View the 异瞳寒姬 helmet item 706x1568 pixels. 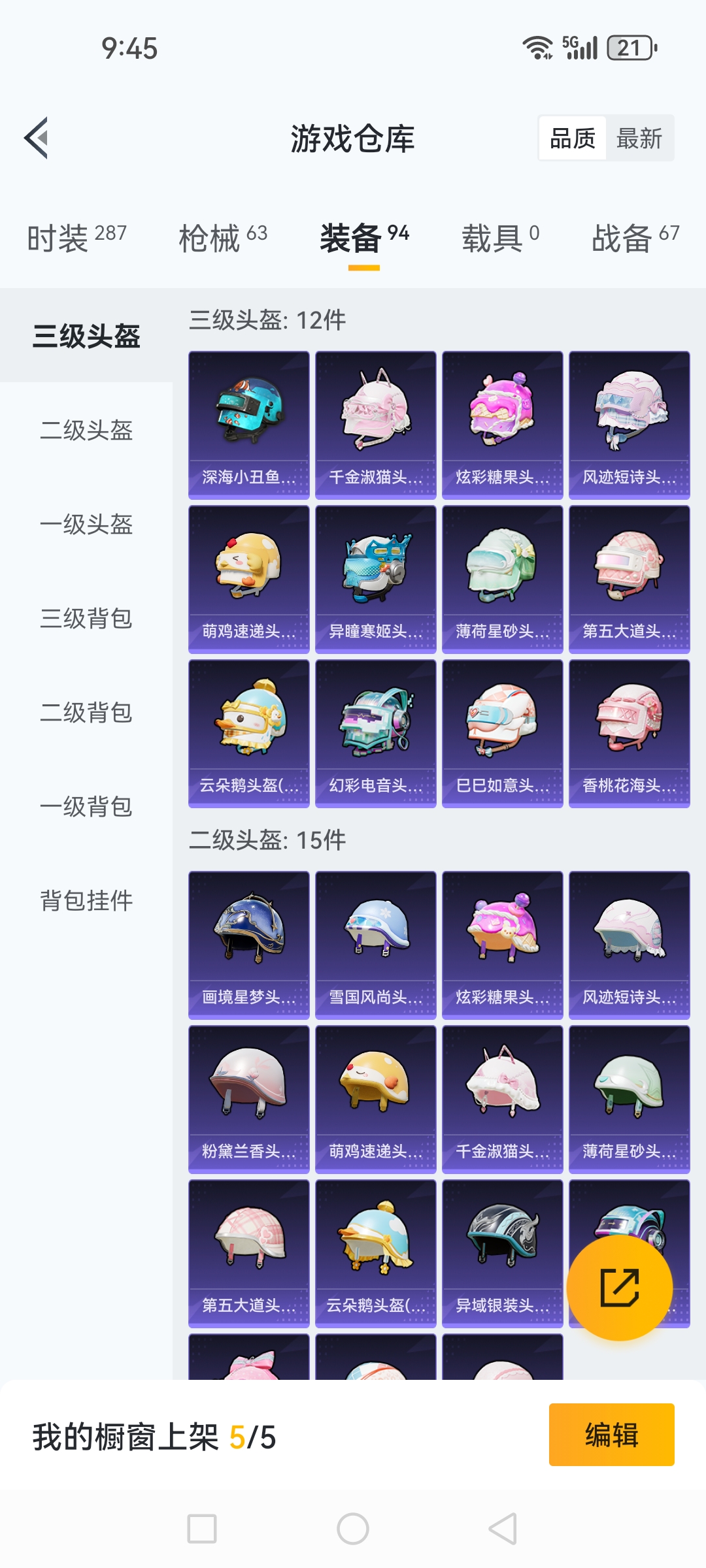coord(376,579)
